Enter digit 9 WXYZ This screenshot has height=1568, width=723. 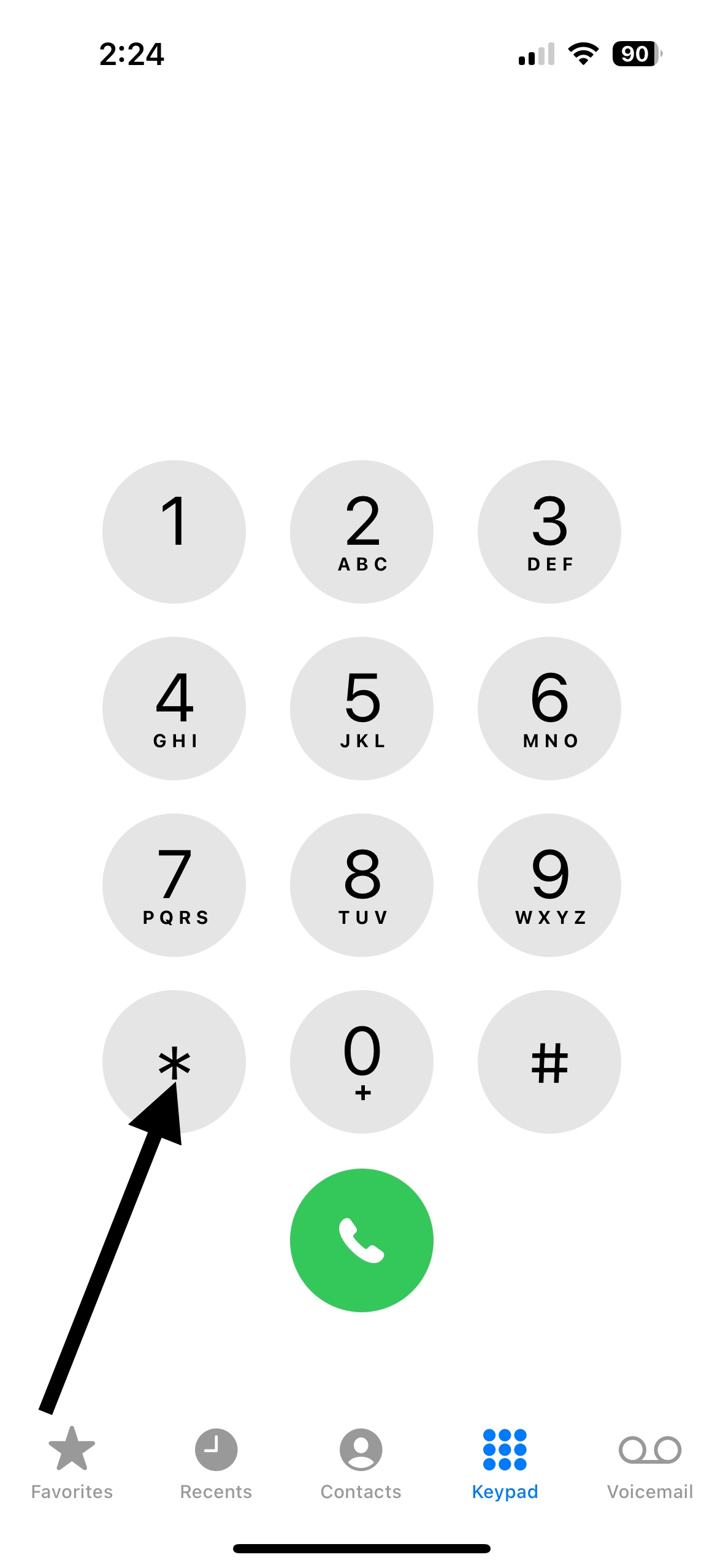(549, 885)
